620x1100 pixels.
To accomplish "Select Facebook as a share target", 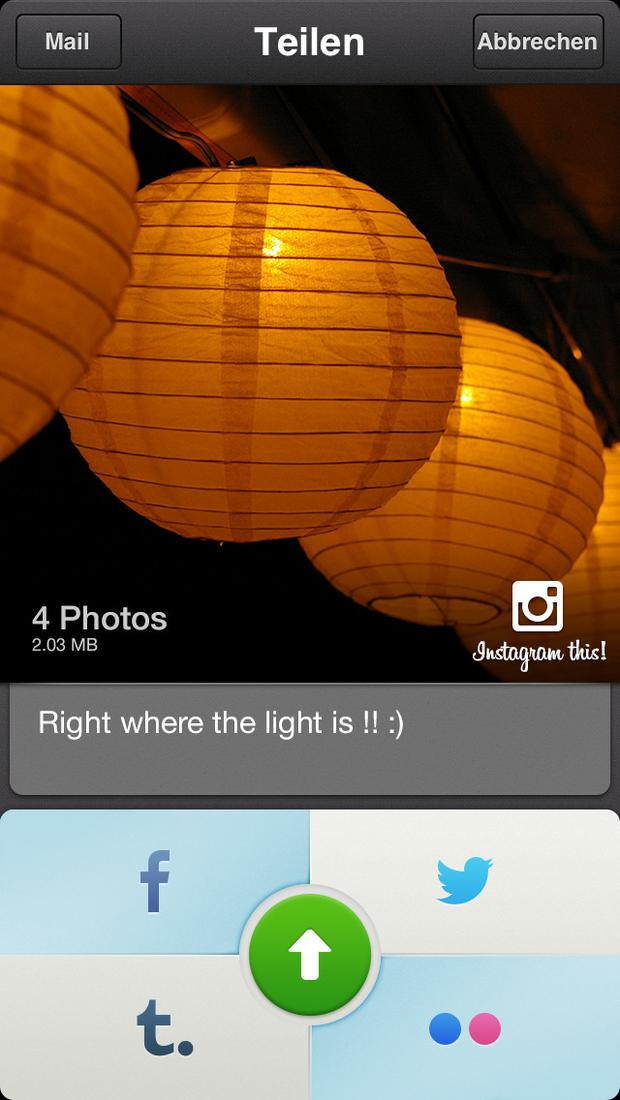I will pos(154,881).
